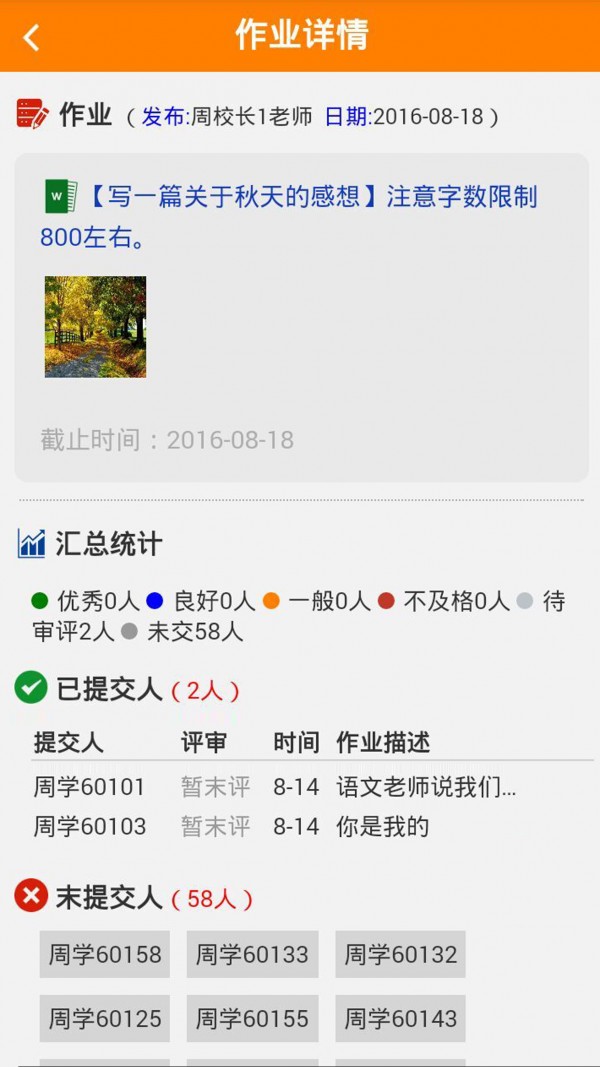
Task: Go back from 作业详情 page
Action: tap(32, 37)
